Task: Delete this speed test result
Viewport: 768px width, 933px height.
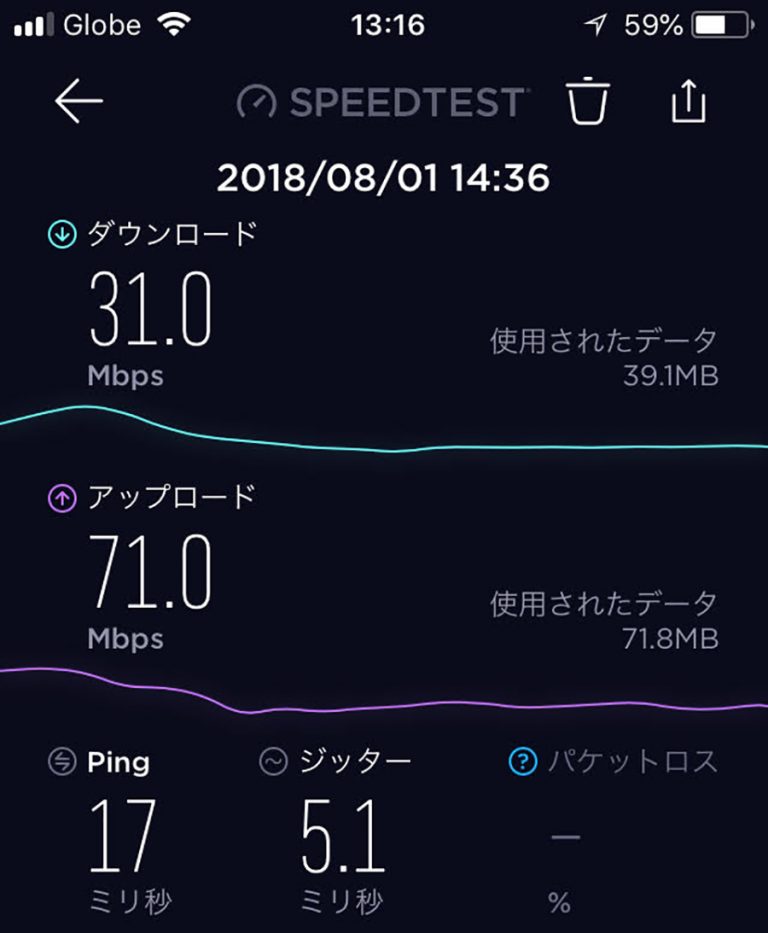Action: 588,101
